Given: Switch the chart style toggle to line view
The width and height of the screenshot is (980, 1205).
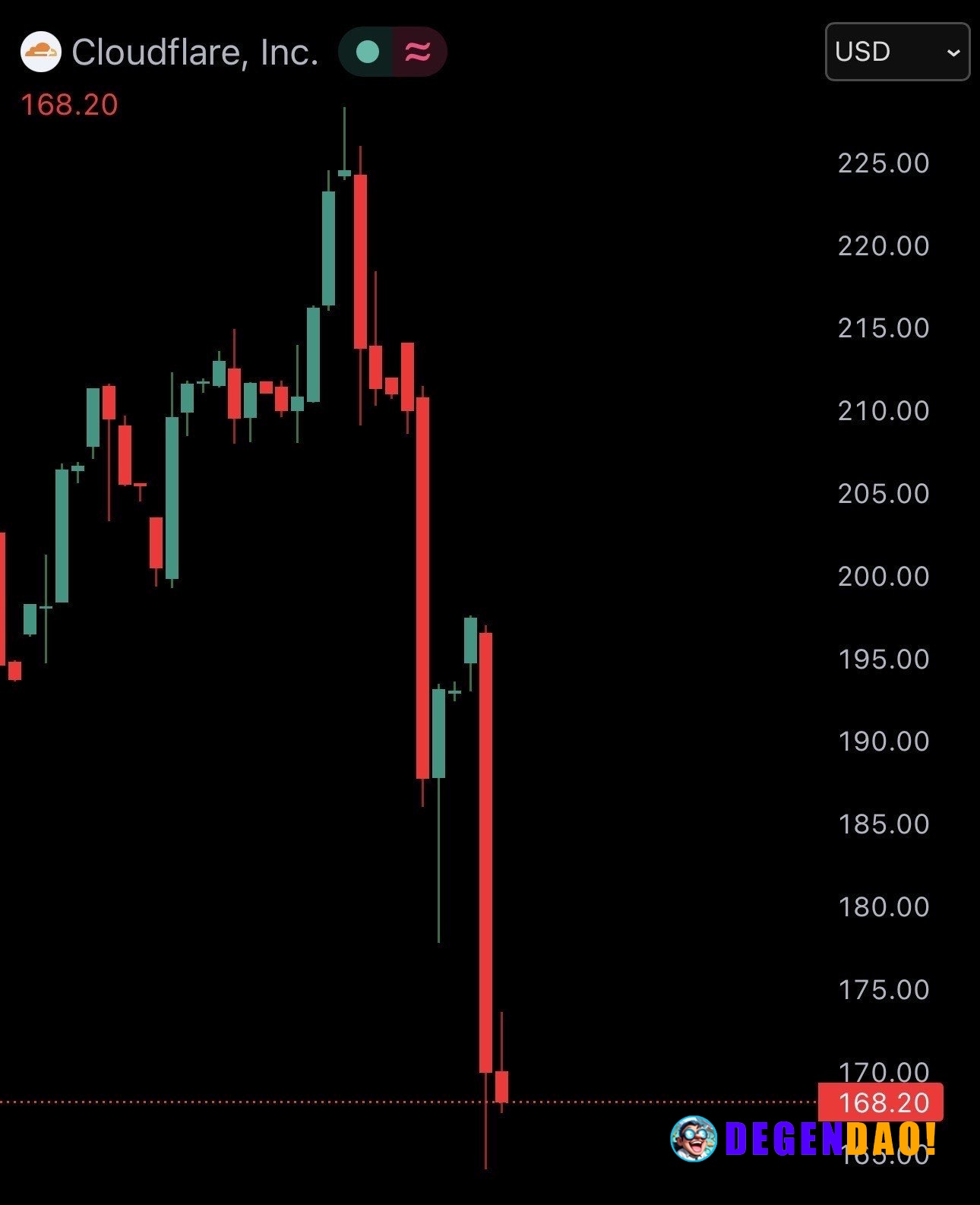Looking at the screenshot, I should 417,52.
